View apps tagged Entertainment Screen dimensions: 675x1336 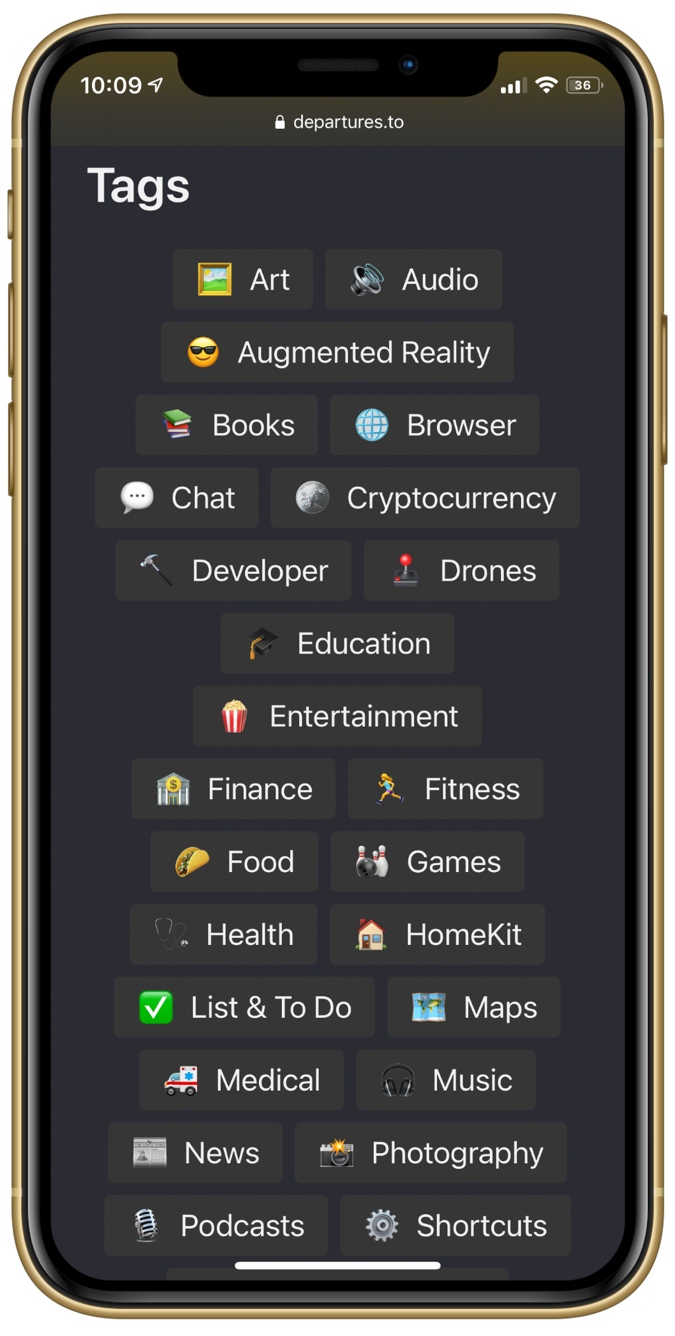coord(337,716)
